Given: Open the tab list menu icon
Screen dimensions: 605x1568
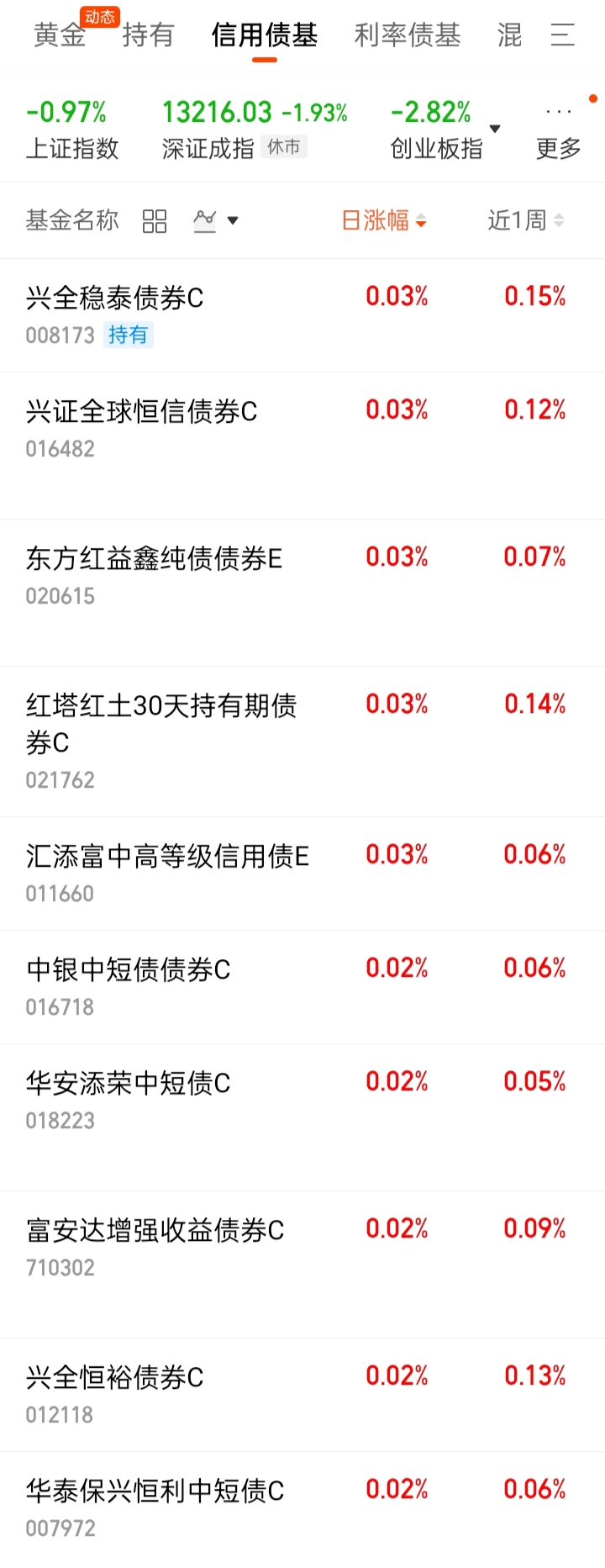Looking at the screenshot, I should pyautogui.click(x=562, y=35).
